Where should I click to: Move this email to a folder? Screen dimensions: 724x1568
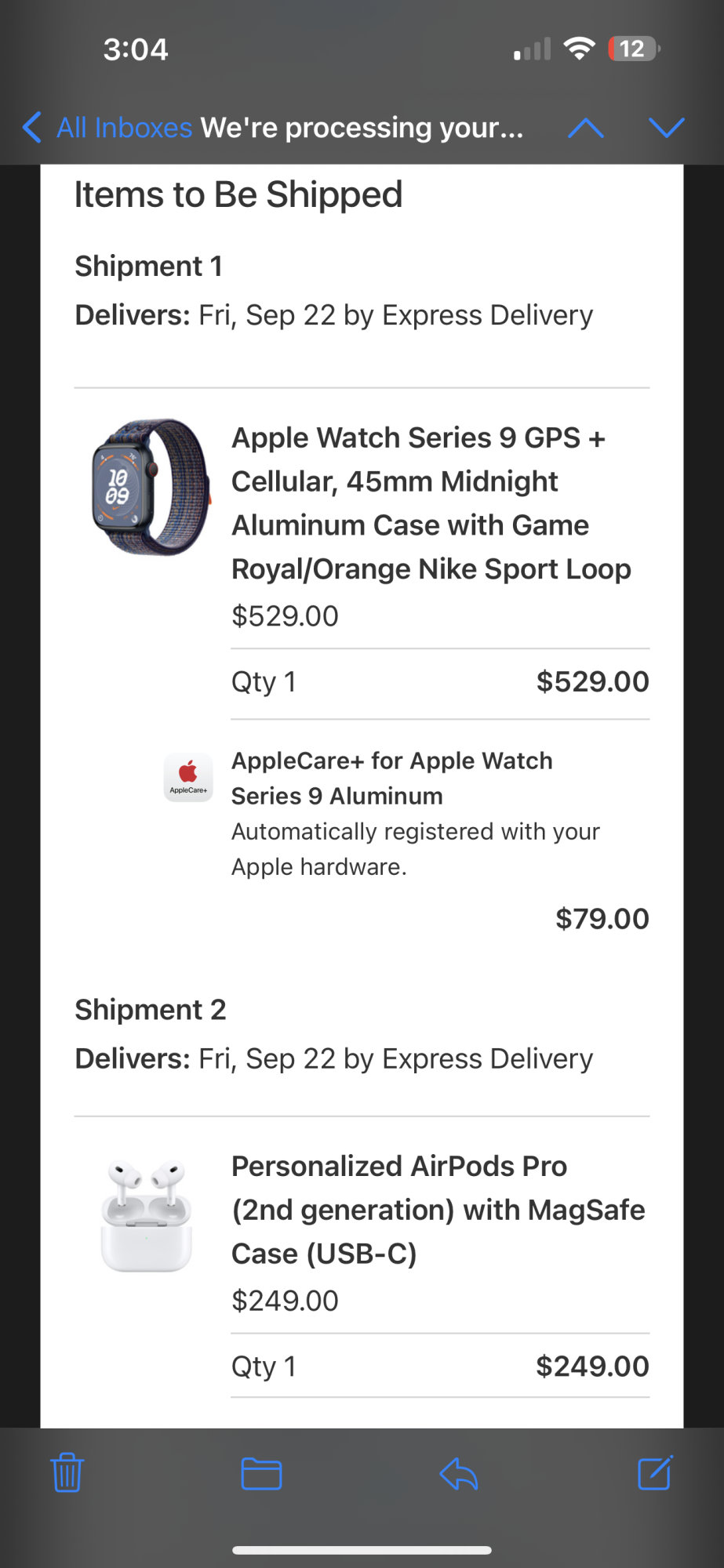(261, 1473)
